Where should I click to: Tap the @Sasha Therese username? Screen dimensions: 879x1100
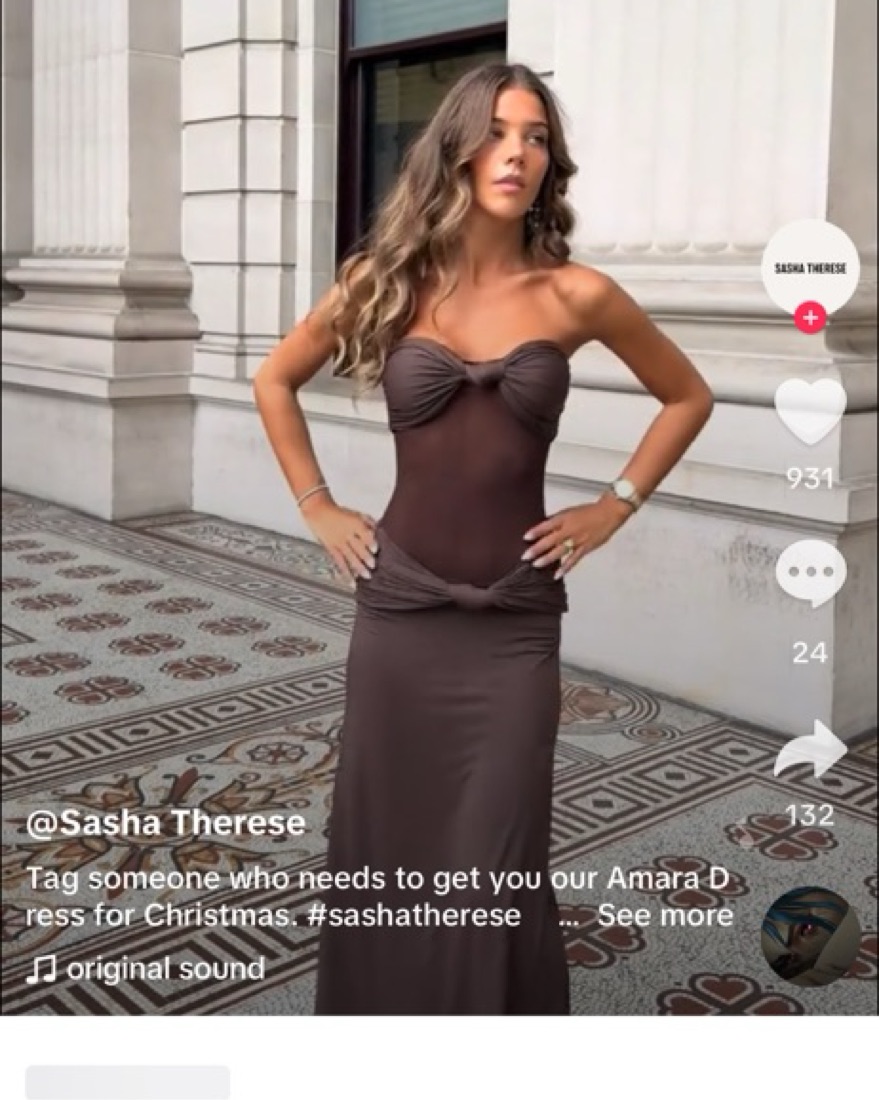[x=165, y=823]
